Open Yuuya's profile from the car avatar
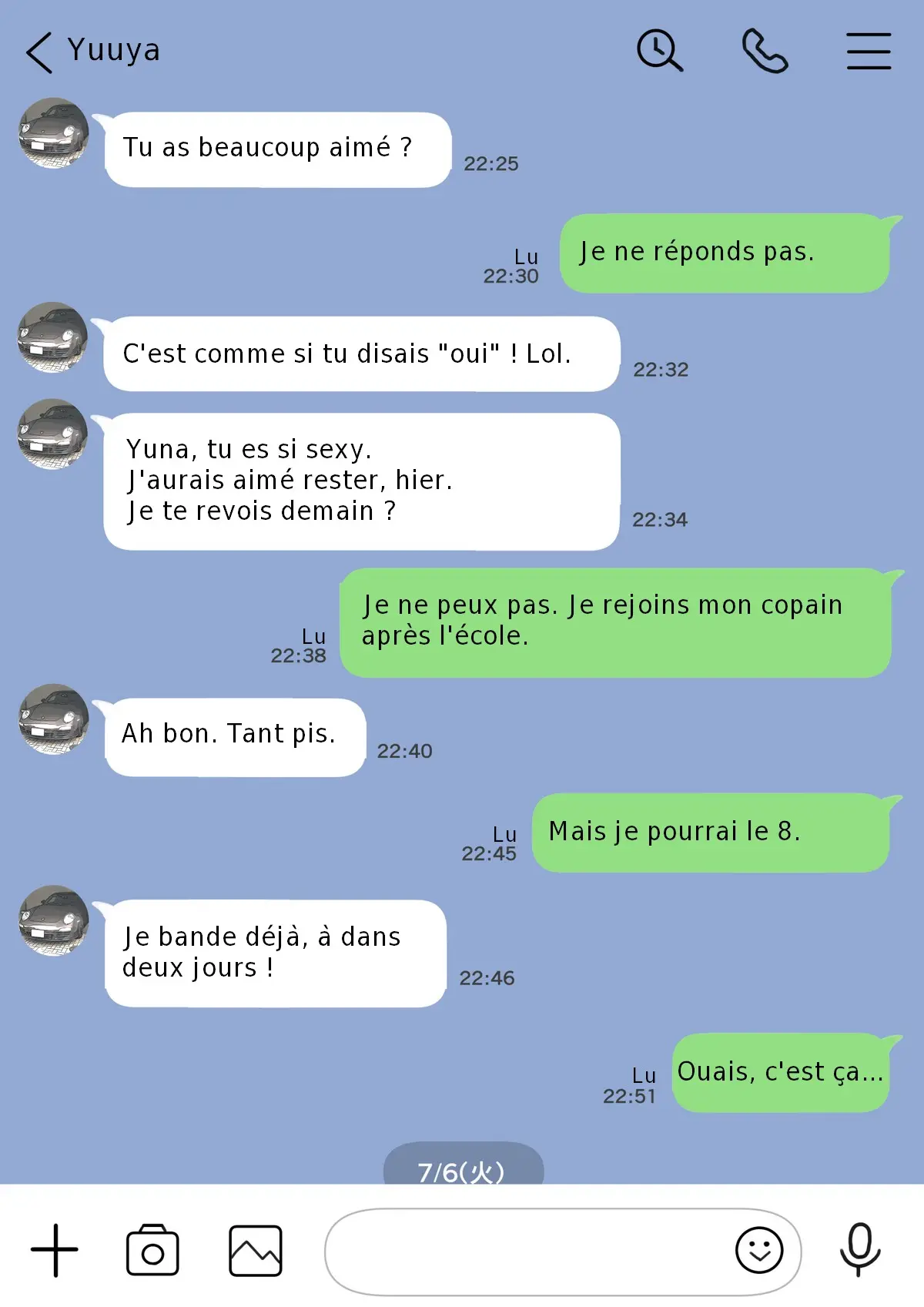 click(x=53, y=132)
